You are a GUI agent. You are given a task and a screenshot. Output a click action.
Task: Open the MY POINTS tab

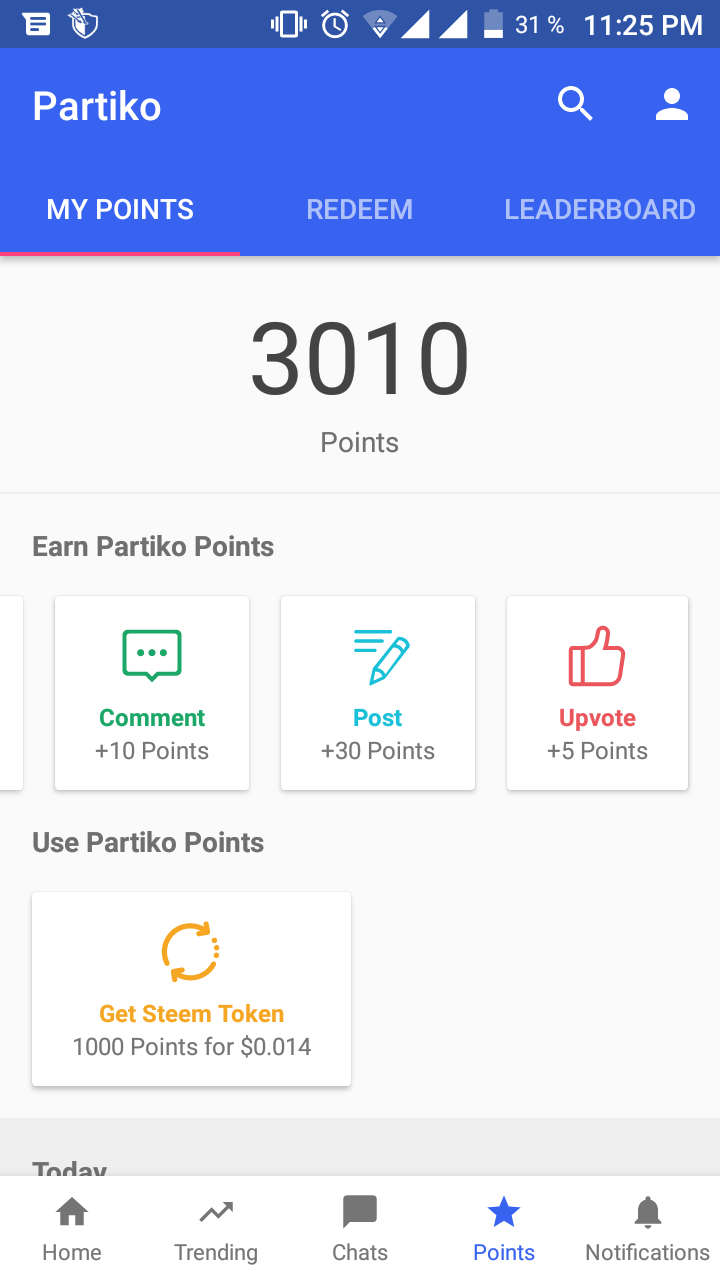tap(119, 209)
